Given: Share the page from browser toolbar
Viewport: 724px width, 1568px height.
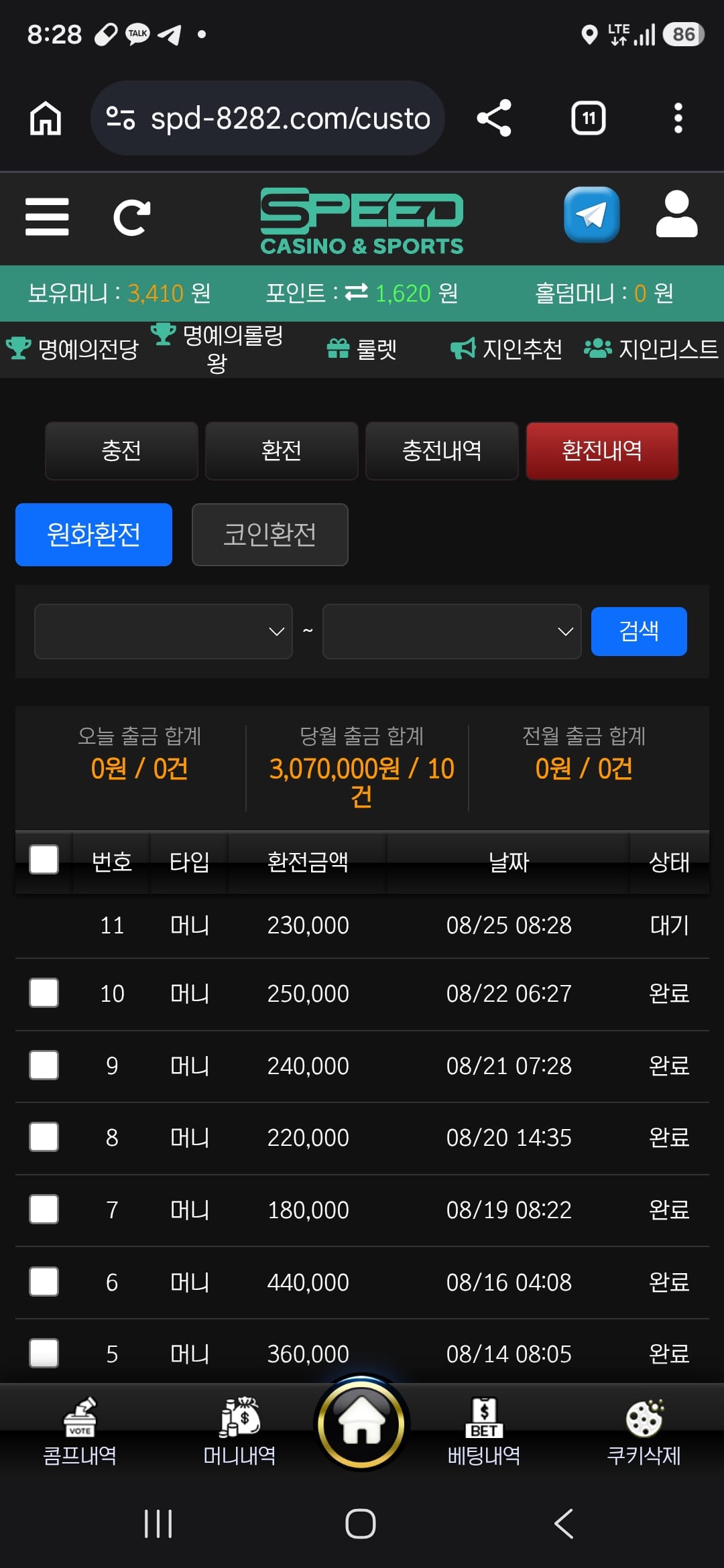Looking at the screenshot, I should 494,118.
